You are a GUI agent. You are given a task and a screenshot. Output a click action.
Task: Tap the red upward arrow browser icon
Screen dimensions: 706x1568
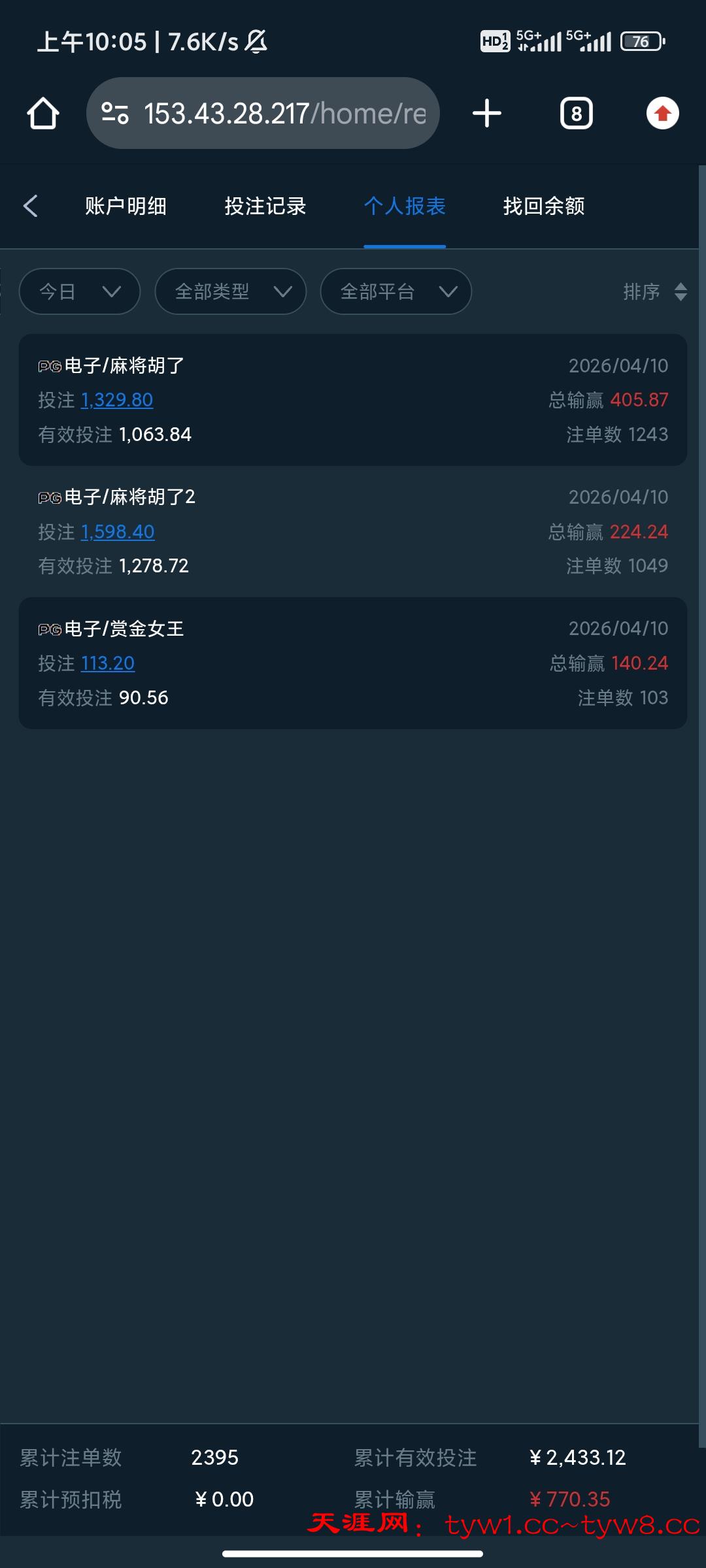(x=663, y=114)
